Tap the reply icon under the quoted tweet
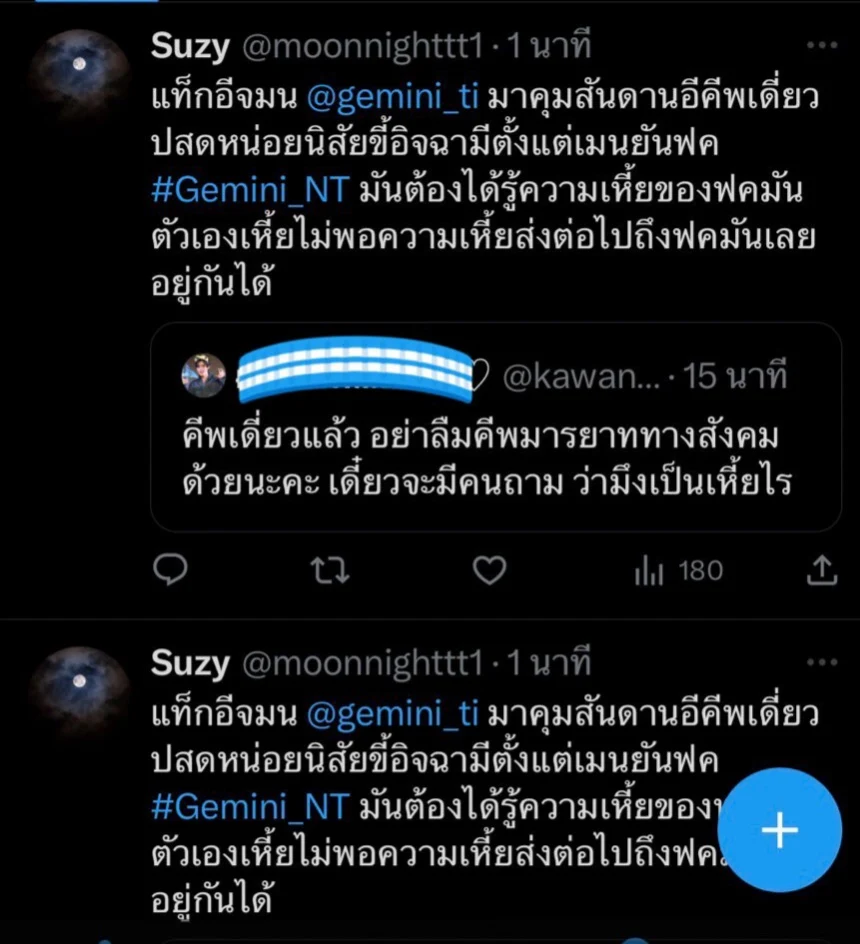Image resolution: width=860 pixels, height=944 pixels. (x=171, y=570)
